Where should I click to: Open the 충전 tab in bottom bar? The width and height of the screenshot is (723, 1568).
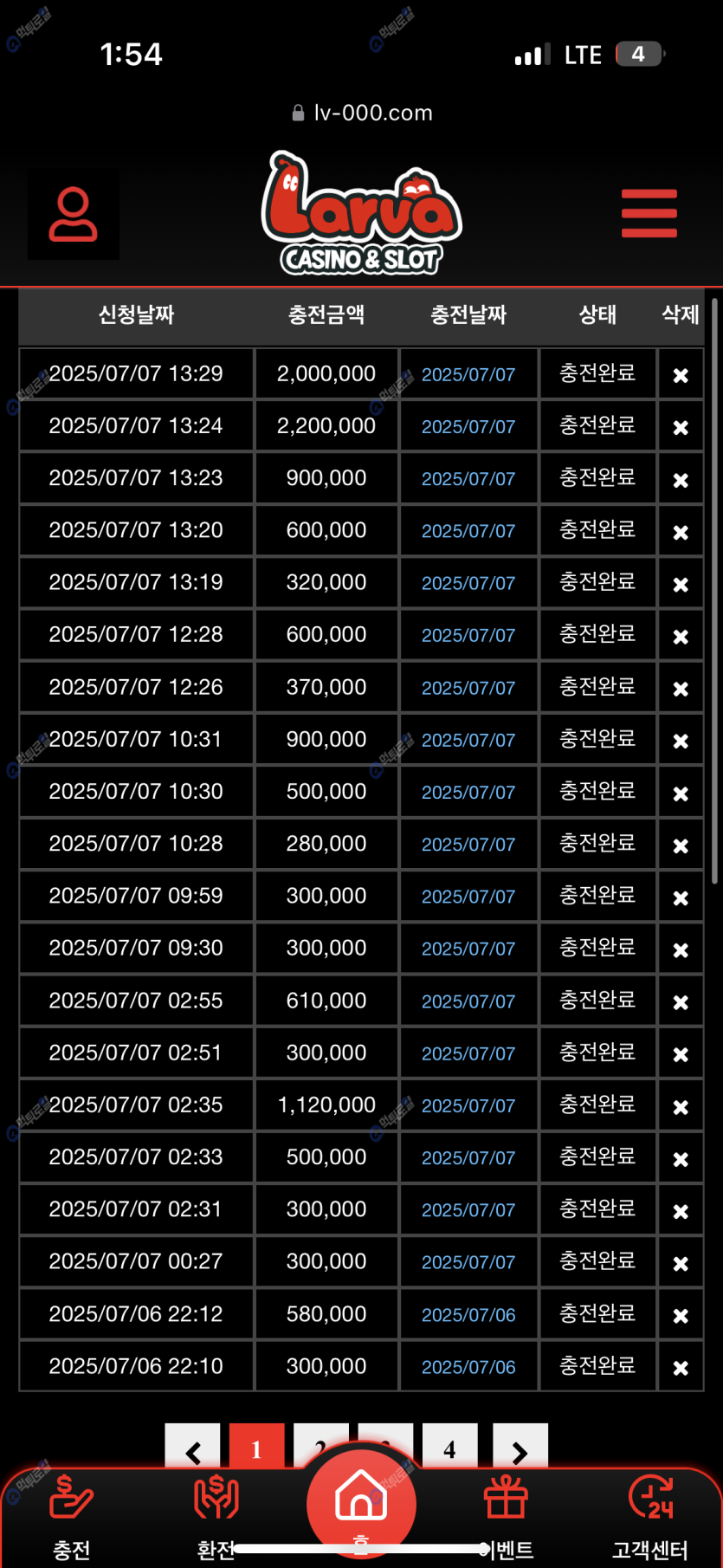pyautogui.click(x=71, y=1516)
